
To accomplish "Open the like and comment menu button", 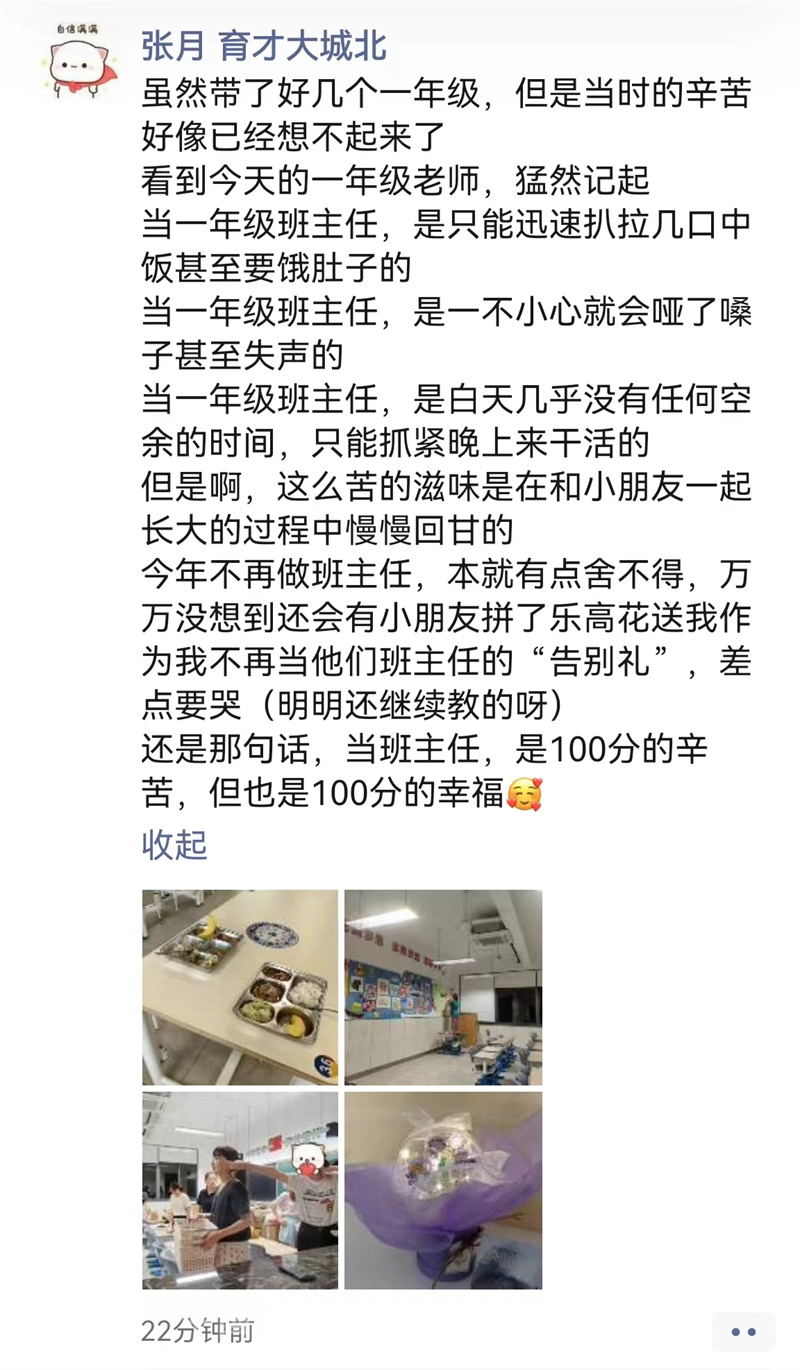I will coord(742,1331).
